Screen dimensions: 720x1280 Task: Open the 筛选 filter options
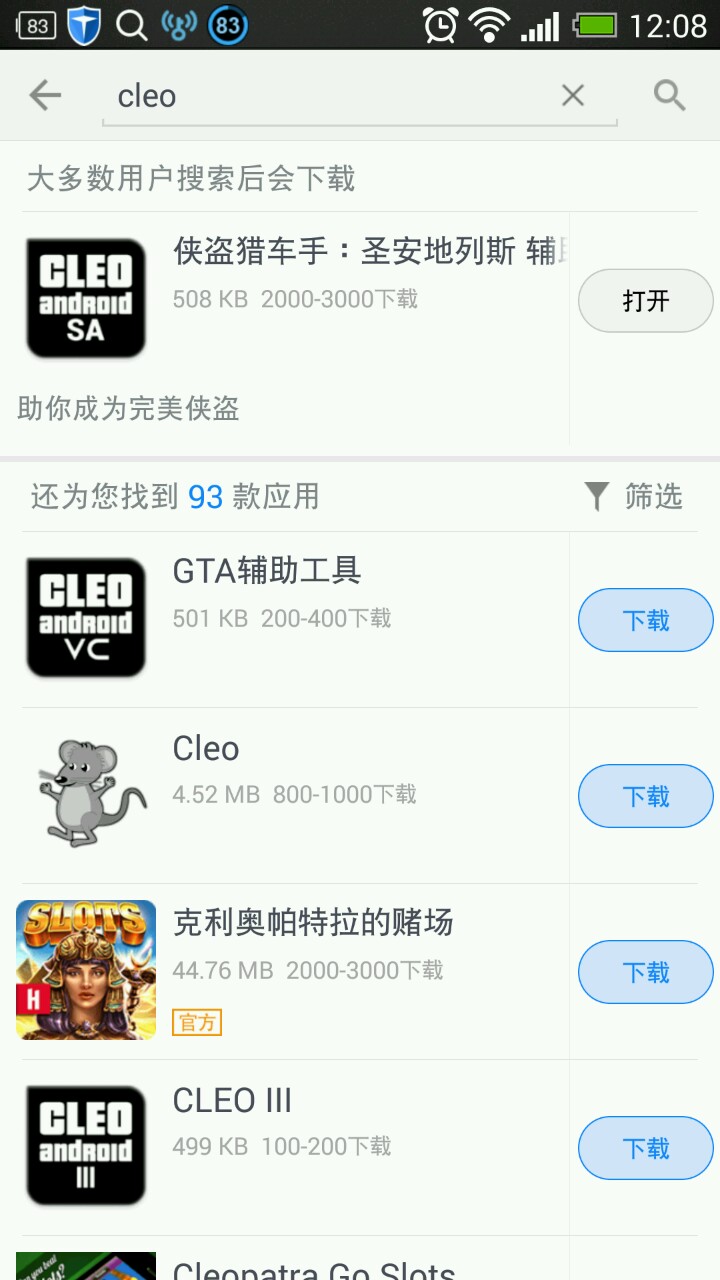[634, 496]
